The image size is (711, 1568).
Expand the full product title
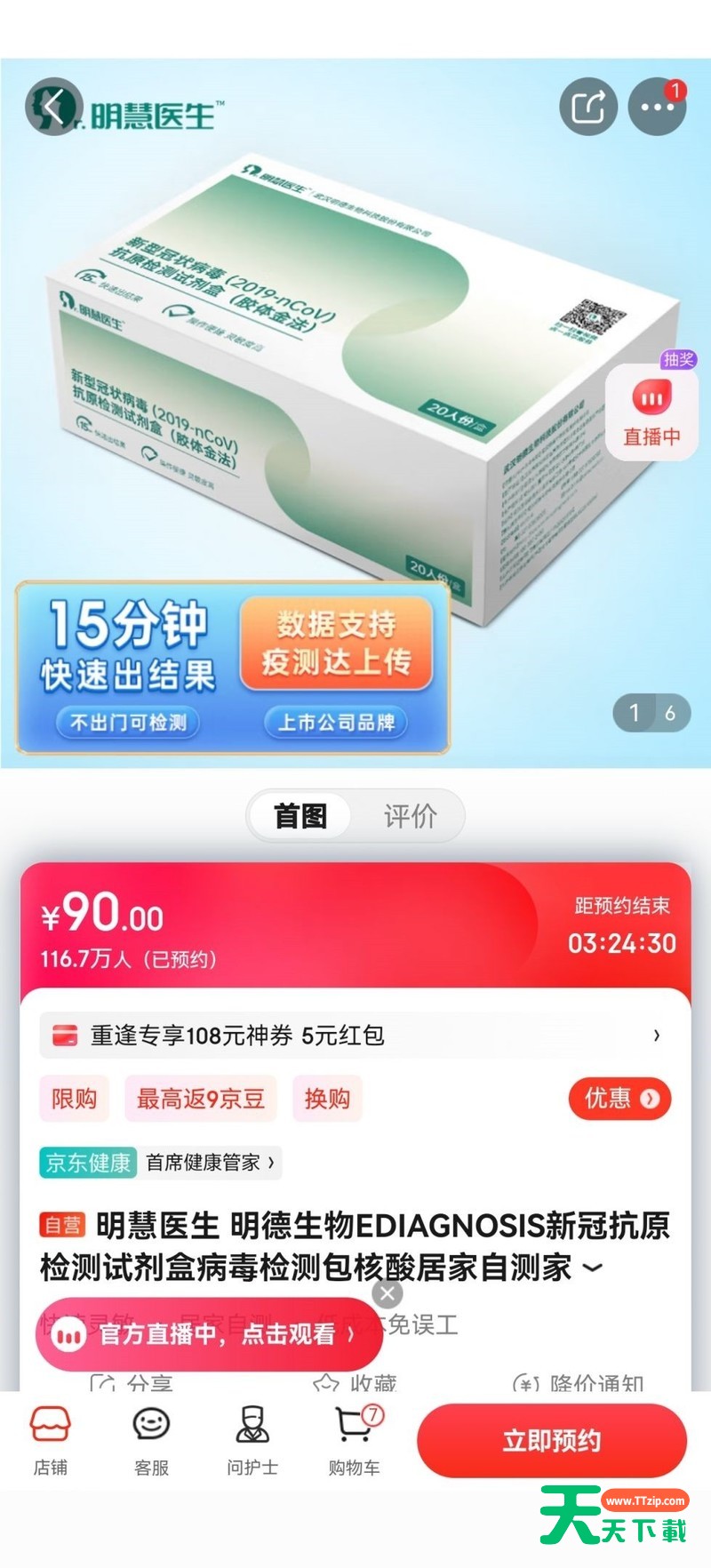(593, 1268)
